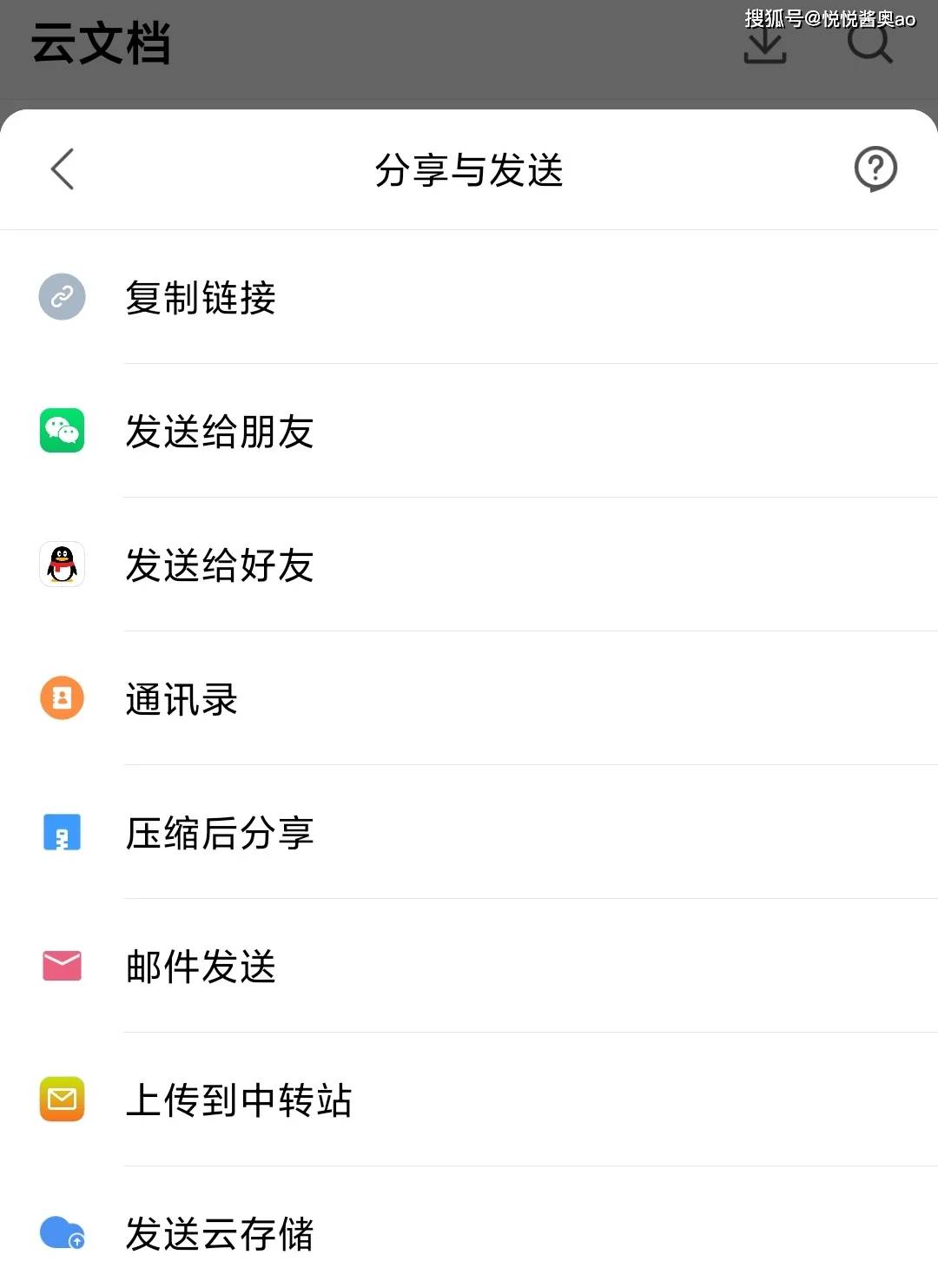
Task: Select the blue zip compression icon
Action: point(62,832)
